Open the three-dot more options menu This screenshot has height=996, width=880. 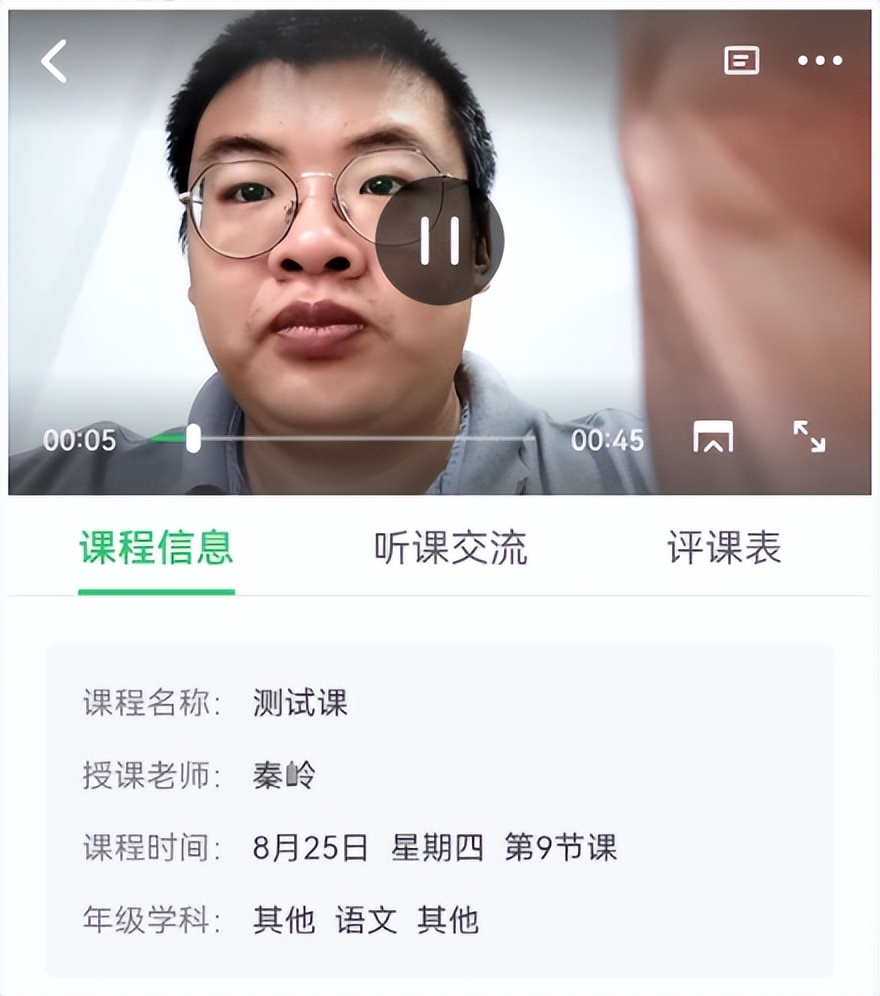pyautogui.click(x=820, y=61)
